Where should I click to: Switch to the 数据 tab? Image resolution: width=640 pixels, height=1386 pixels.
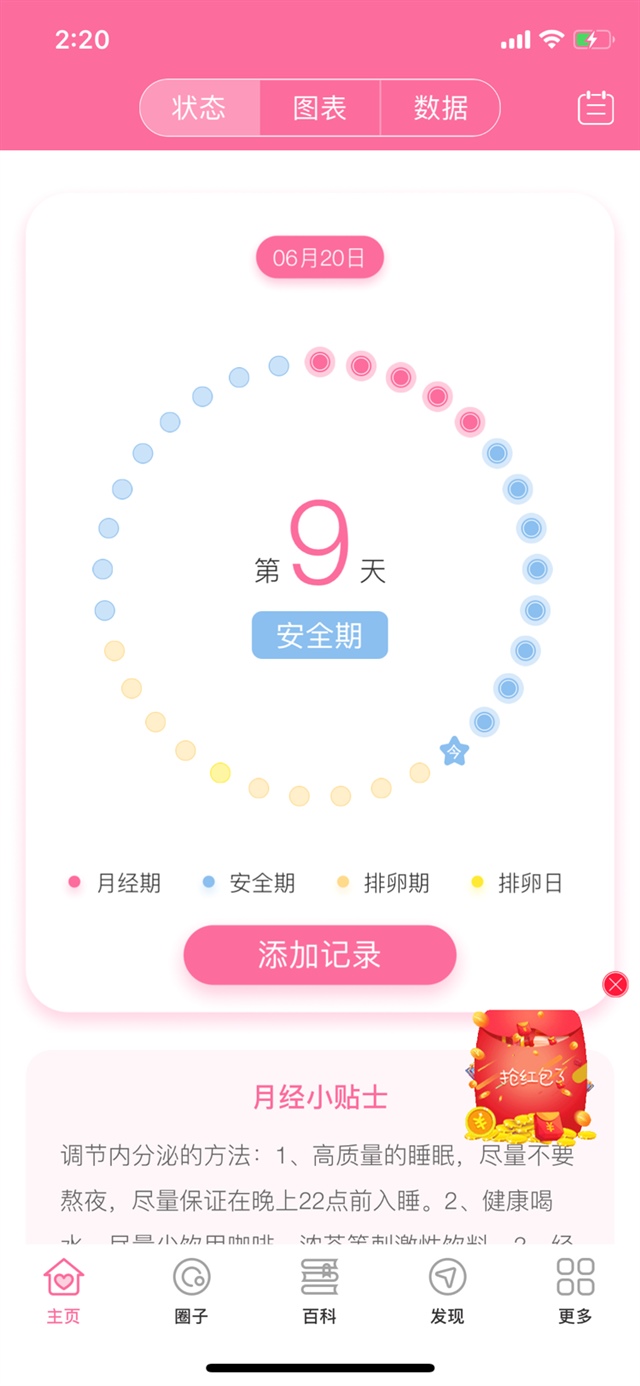tap(440, 108)
